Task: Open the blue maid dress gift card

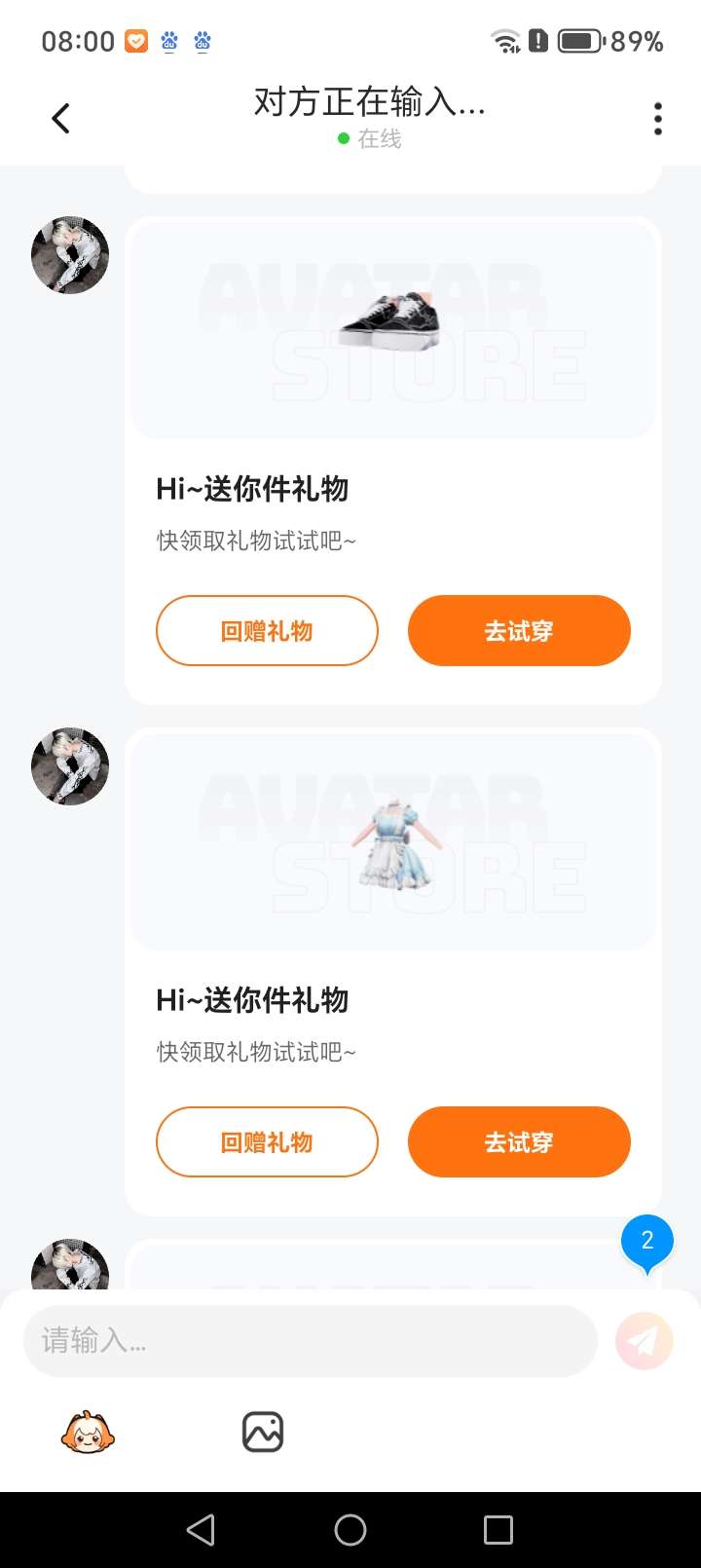Action: click(392, 841)
